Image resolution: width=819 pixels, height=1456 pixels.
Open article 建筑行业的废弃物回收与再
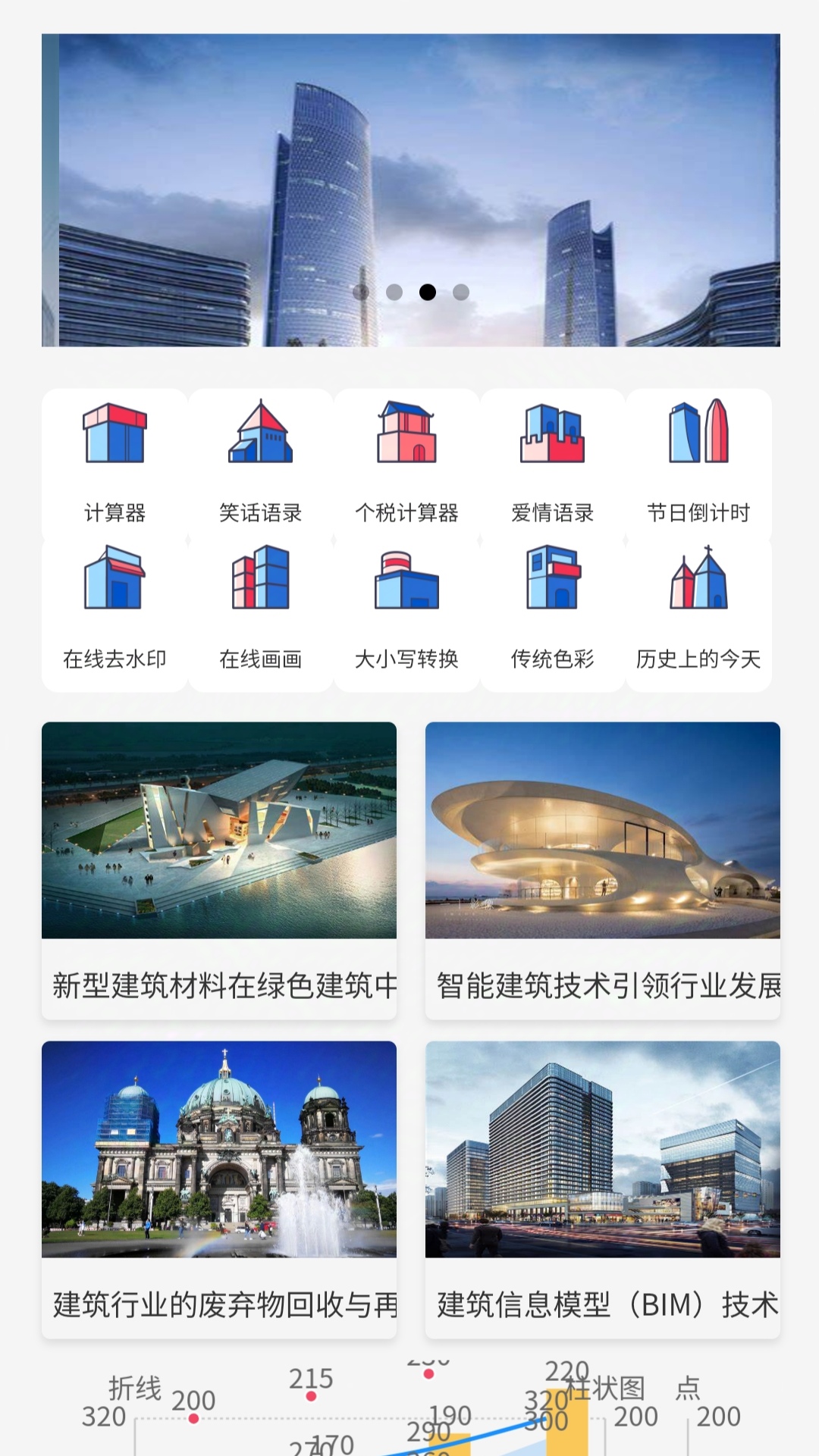[x=219, y=1188]
